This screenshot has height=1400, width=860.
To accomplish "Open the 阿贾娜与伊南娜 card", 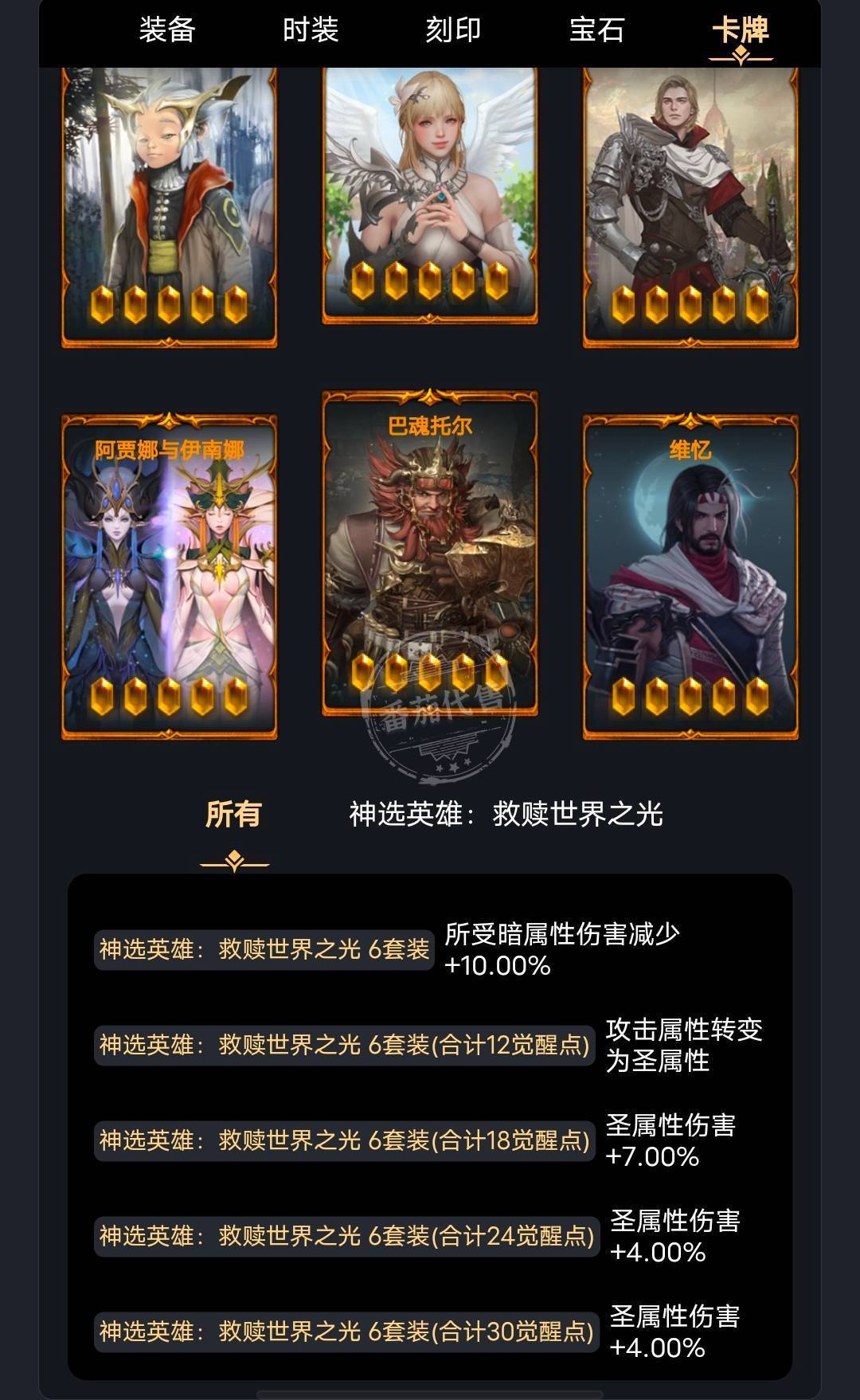I will 170,577.
